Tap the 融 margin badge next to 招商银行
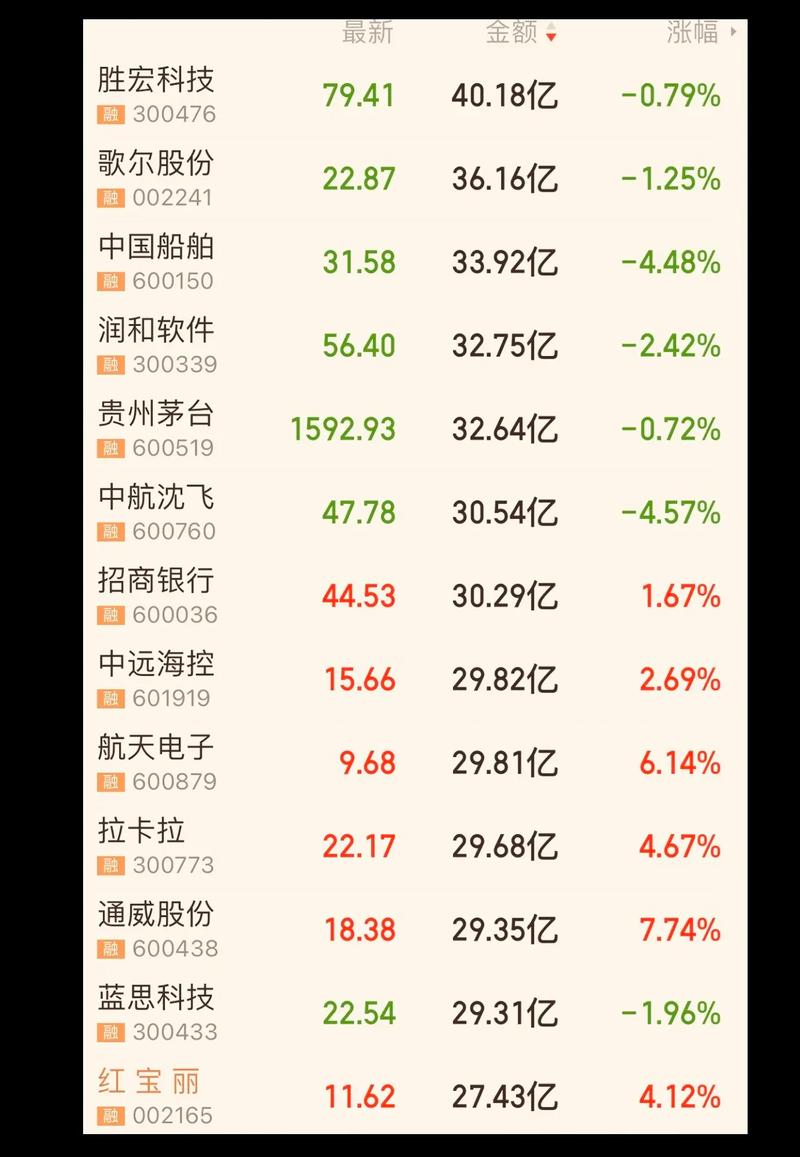Viewport: 800px width, 1157px height. coord(110,615)
